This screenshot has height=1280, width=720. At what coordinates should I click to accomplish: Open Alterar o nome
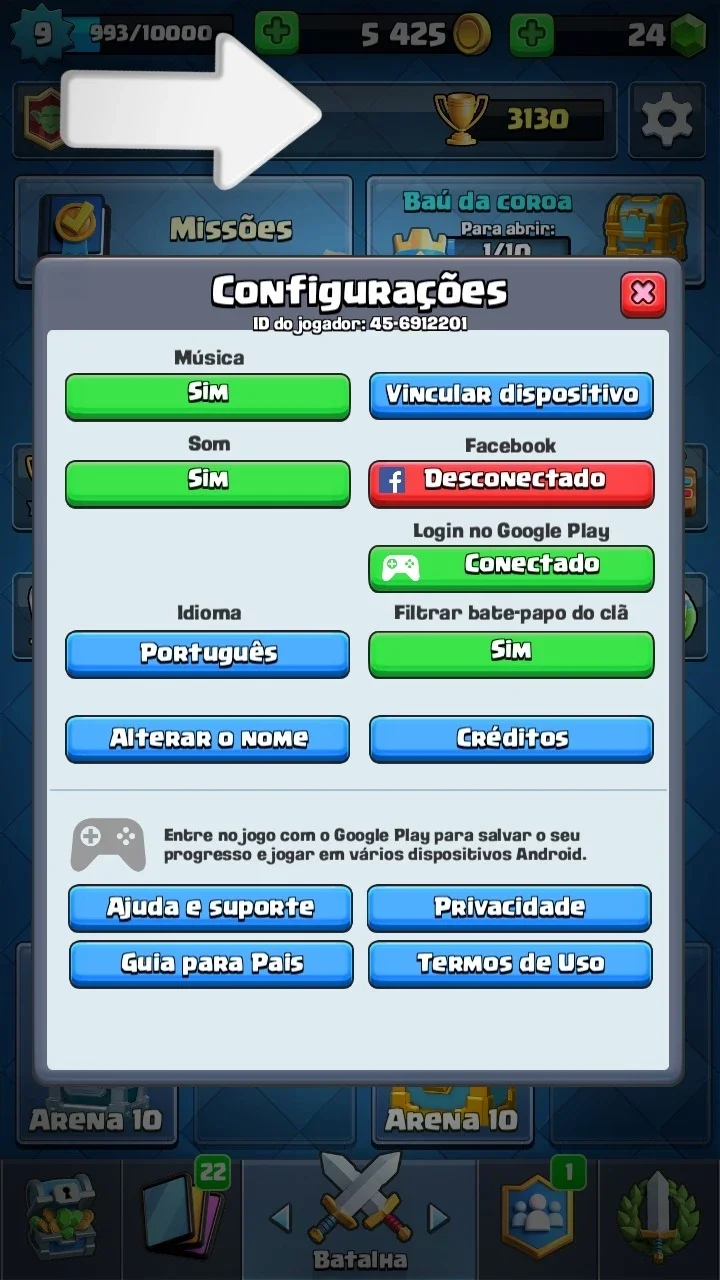click(208, 739)
